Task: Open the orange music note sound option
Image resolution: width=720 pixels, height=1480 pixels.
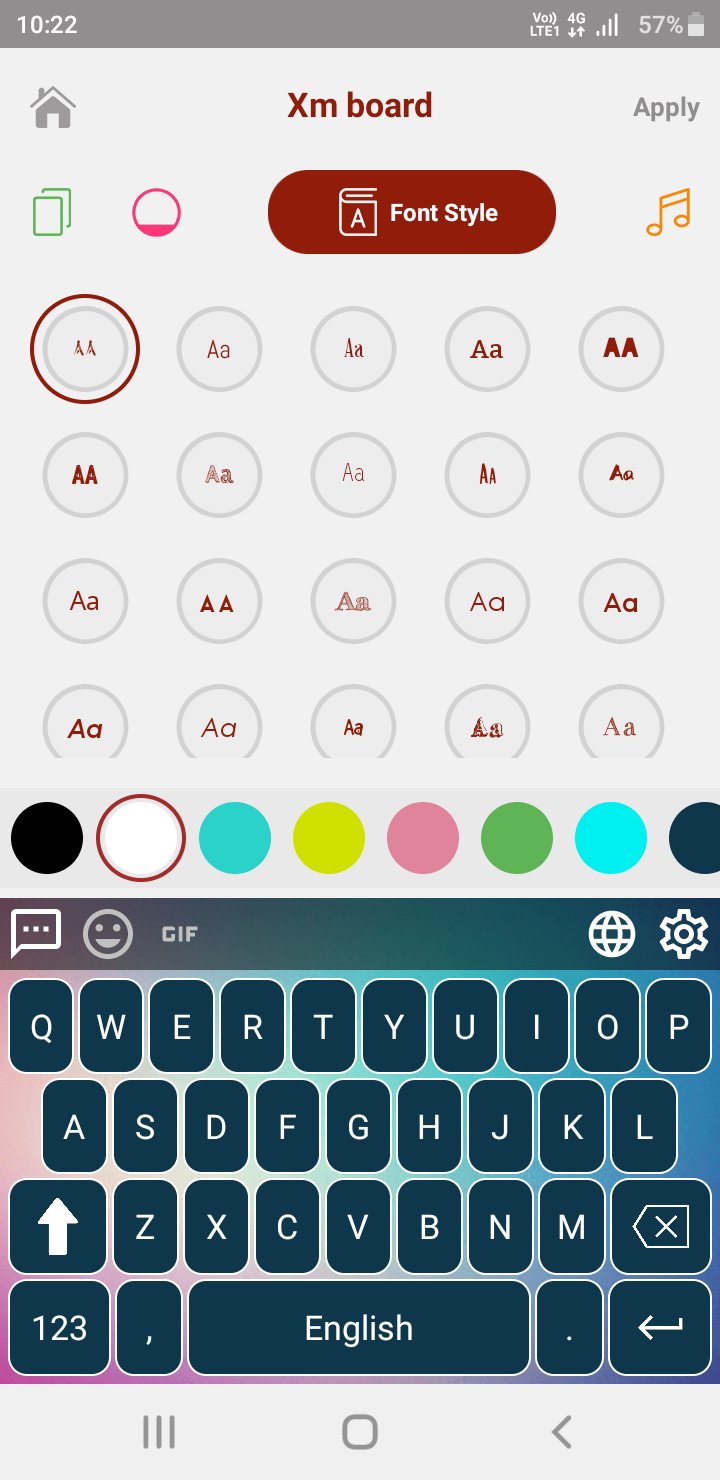Action: (668, 212)
